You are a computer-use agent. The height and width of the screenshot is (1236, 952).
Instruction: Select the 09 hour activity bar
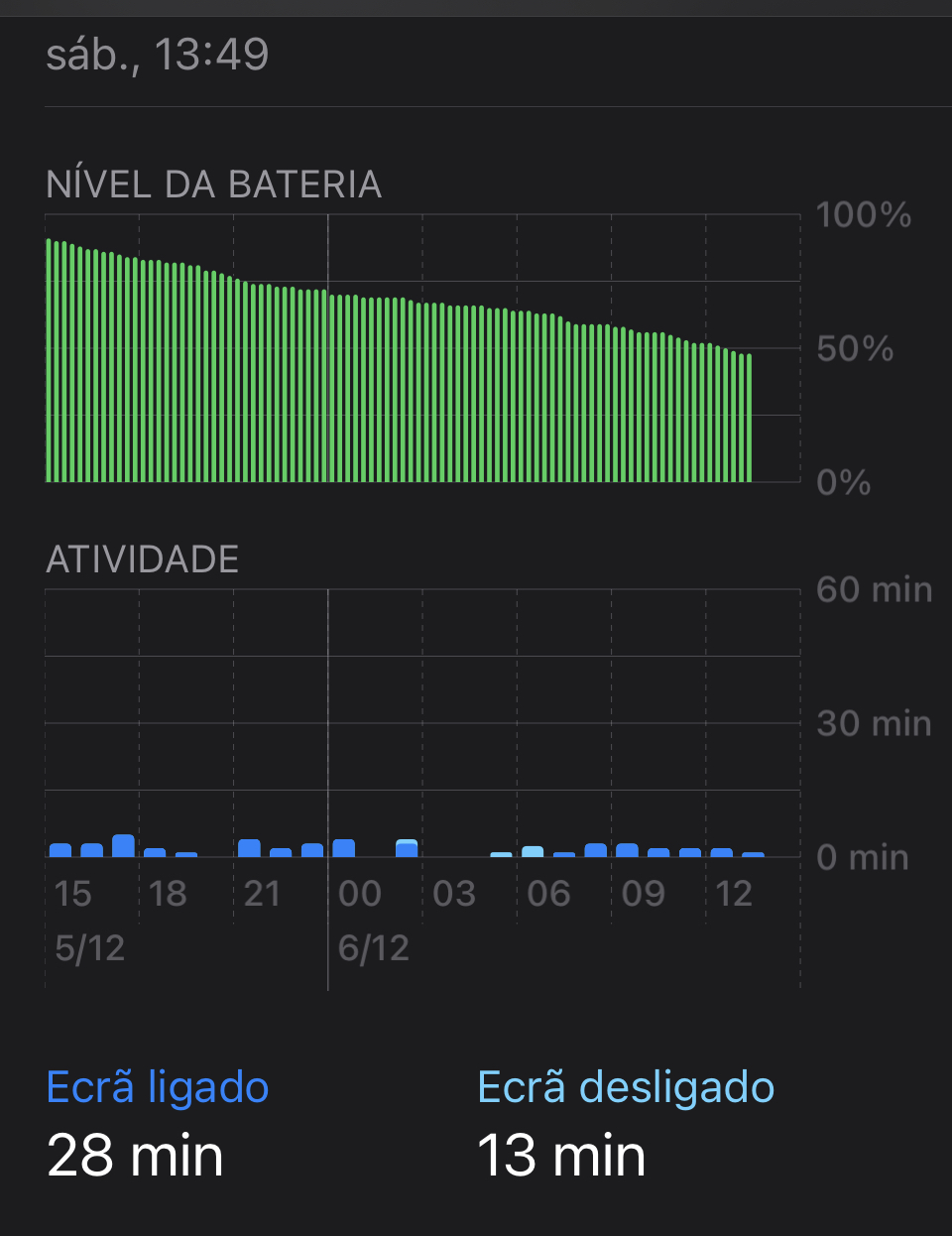click(x=627, y=850)
